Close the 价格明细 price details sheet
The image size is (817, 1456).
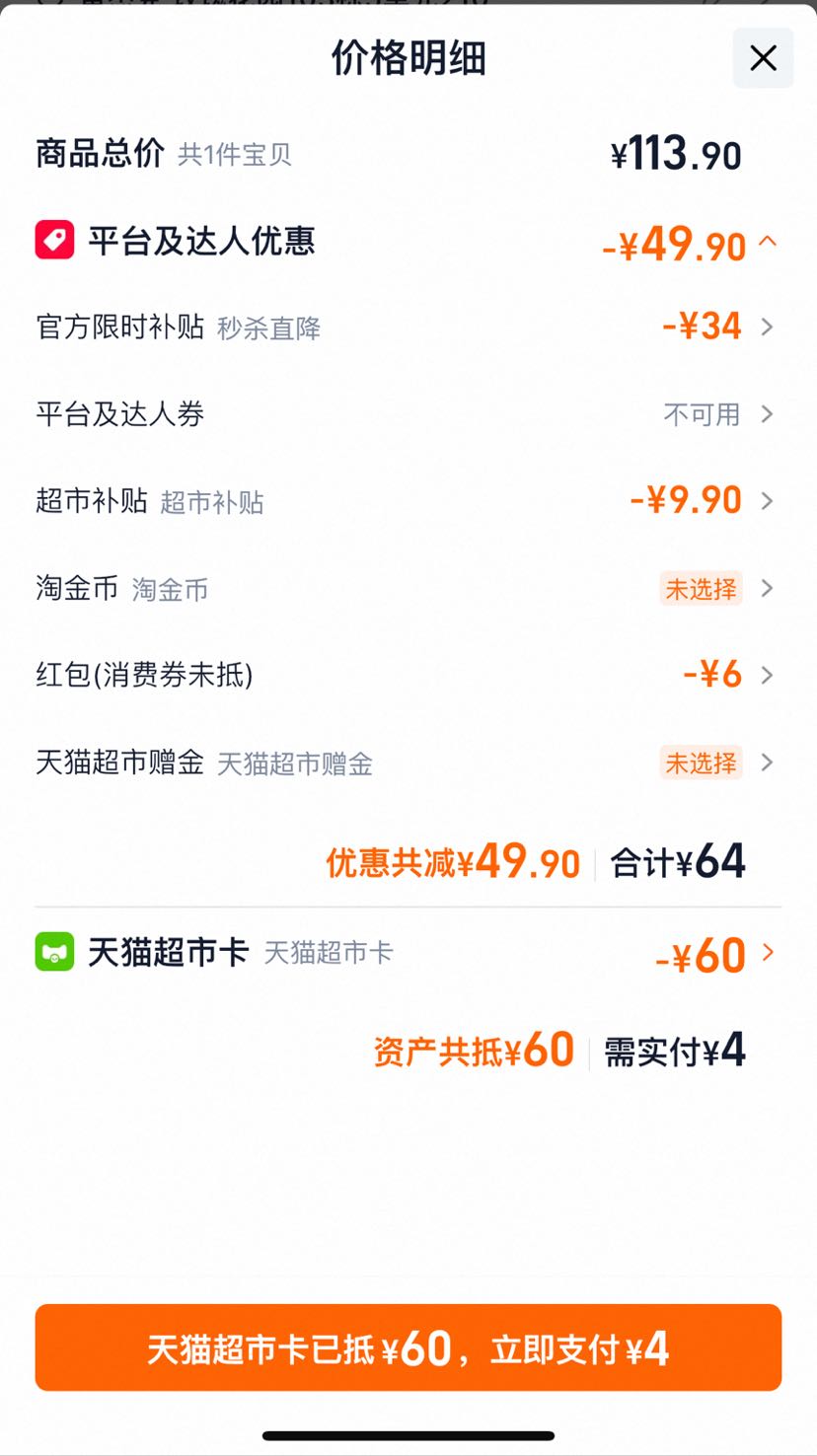(763, 58)
